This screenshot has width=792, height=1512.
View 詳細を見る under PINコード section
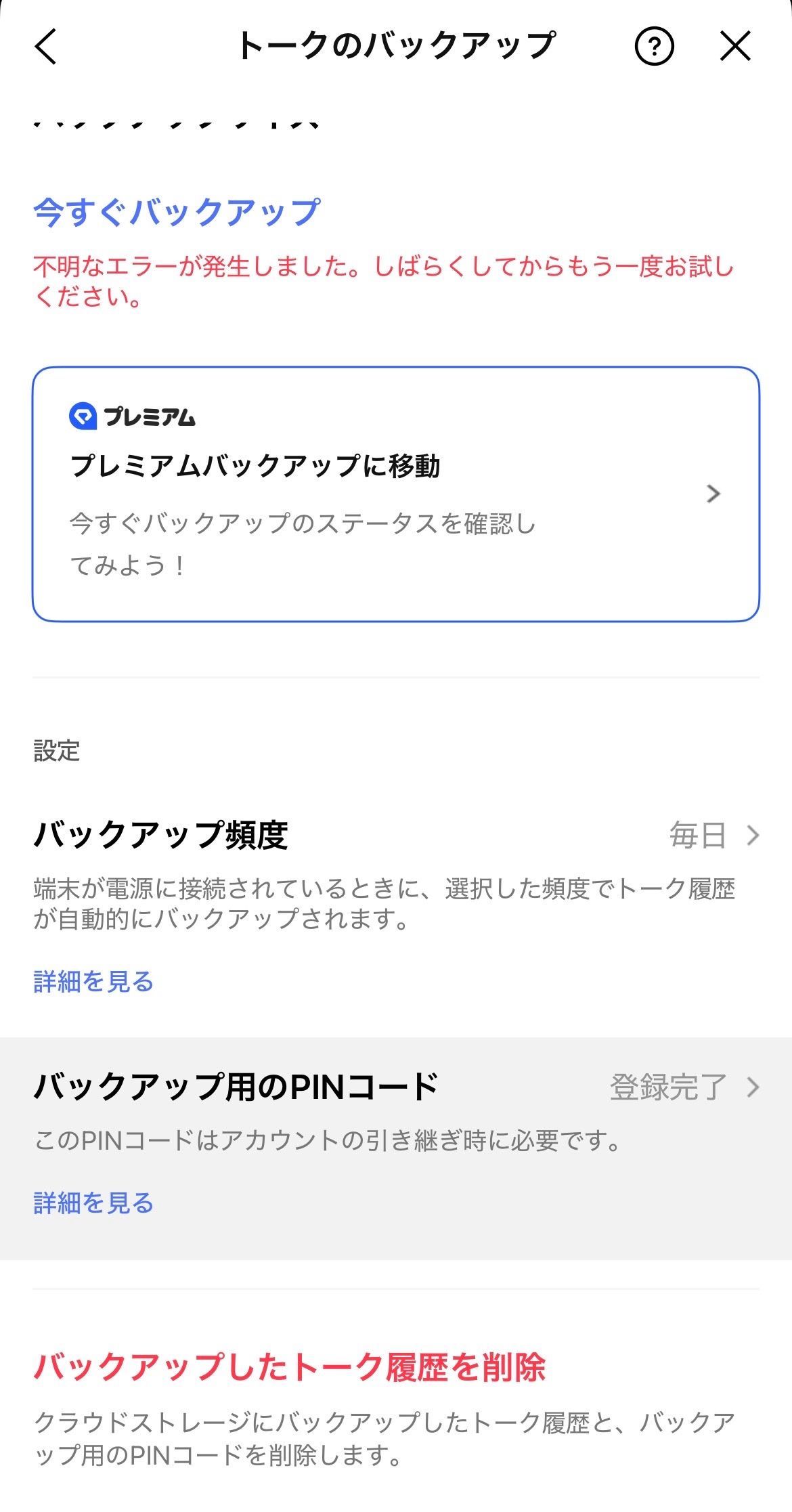(x=93, y=1203)
